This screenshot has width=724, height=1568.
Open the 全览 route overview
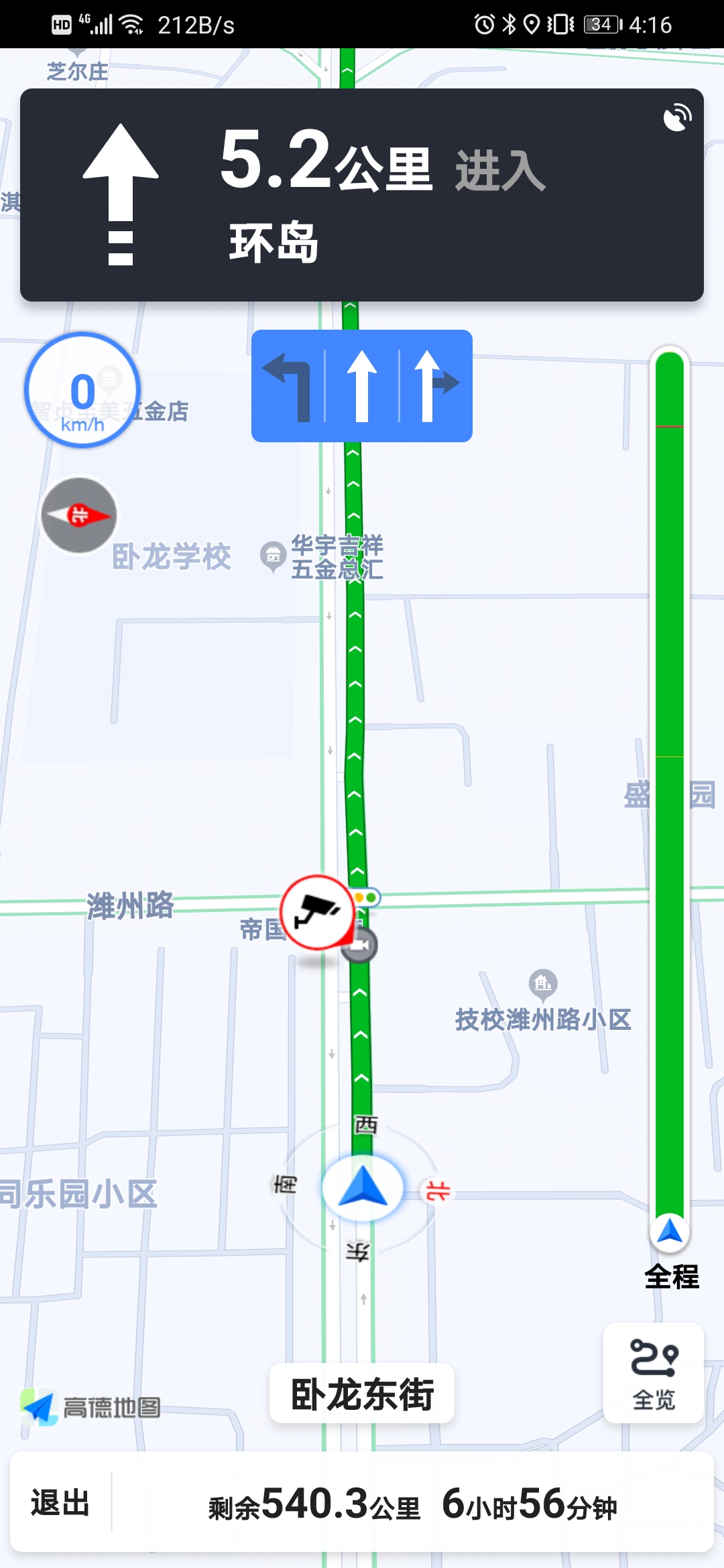click(x=654, y=1372)
